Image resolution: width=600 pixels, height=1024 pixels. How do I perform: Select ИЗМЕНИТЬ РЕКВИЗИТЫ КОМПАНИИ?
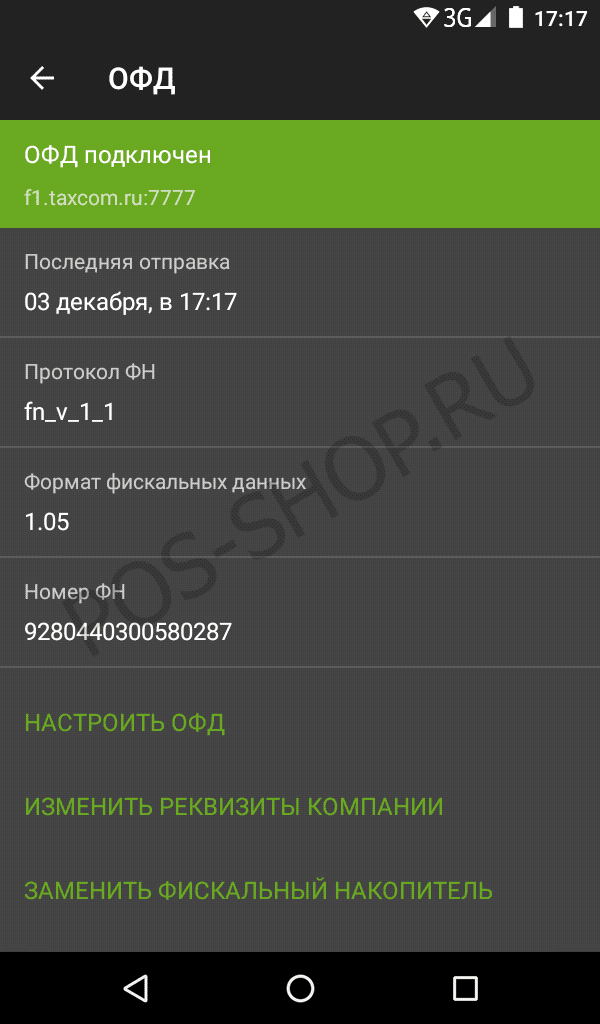click(x=233, y=807)
